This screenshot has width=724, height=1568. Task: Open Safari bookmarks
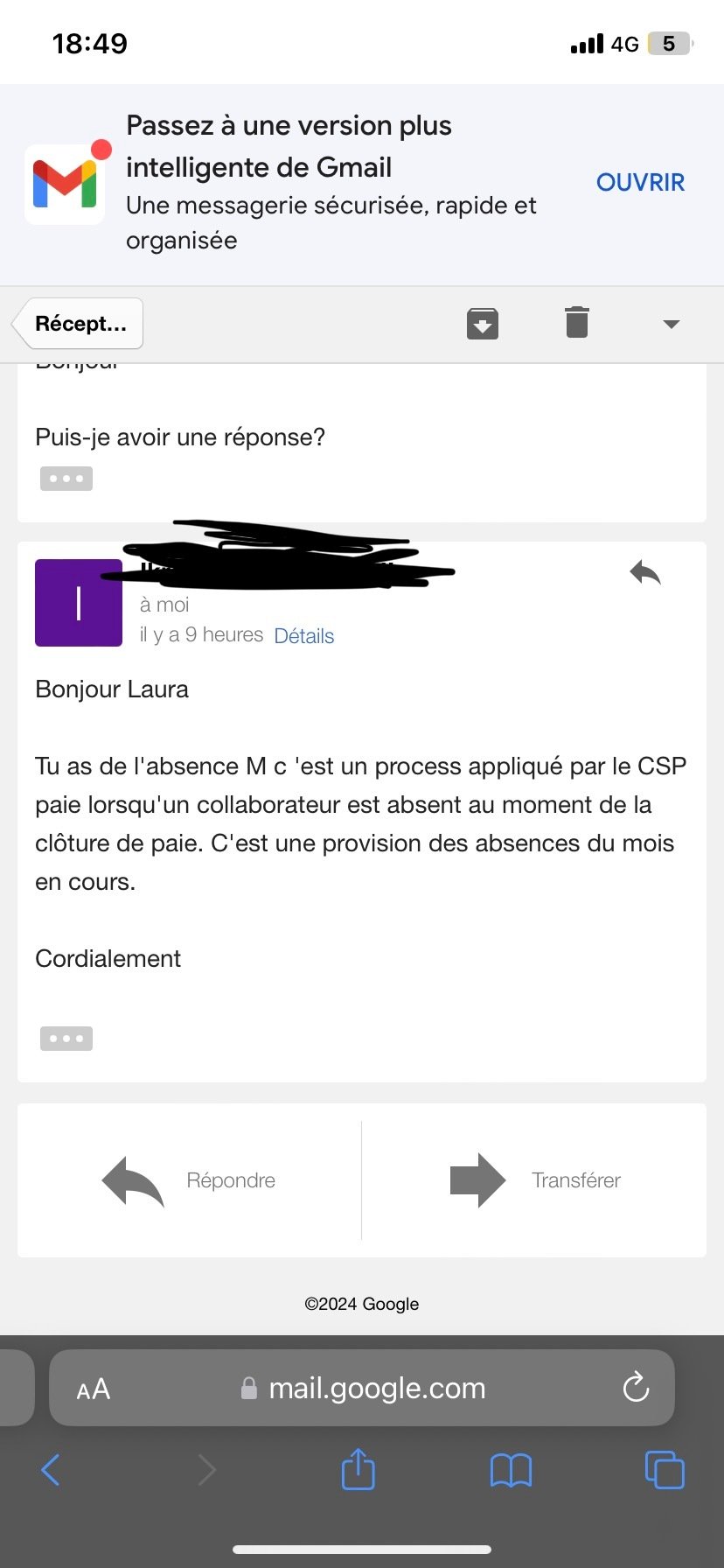(512, 1471)
